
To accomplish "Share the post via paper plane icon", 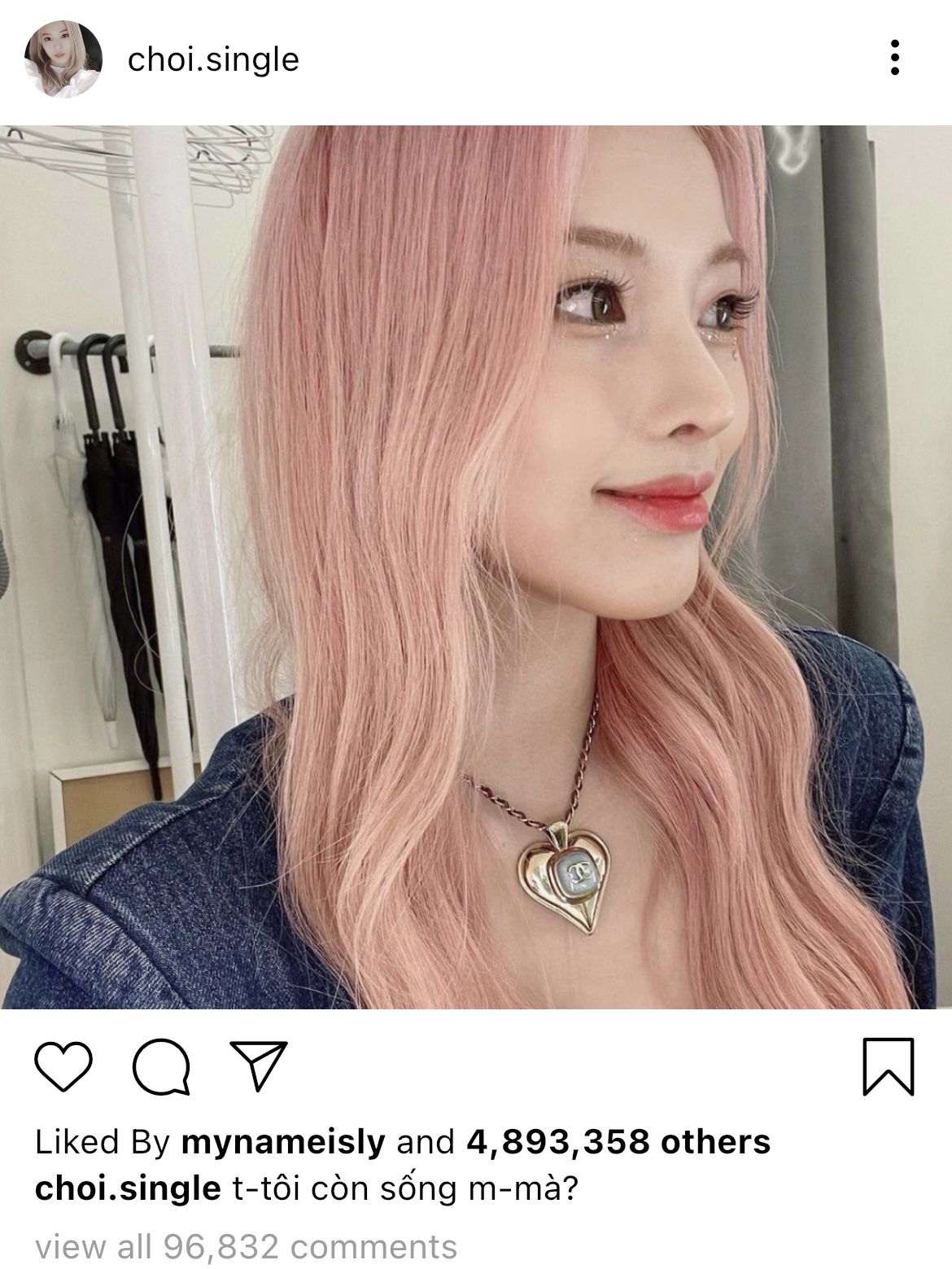I will tap(259, 1066).
